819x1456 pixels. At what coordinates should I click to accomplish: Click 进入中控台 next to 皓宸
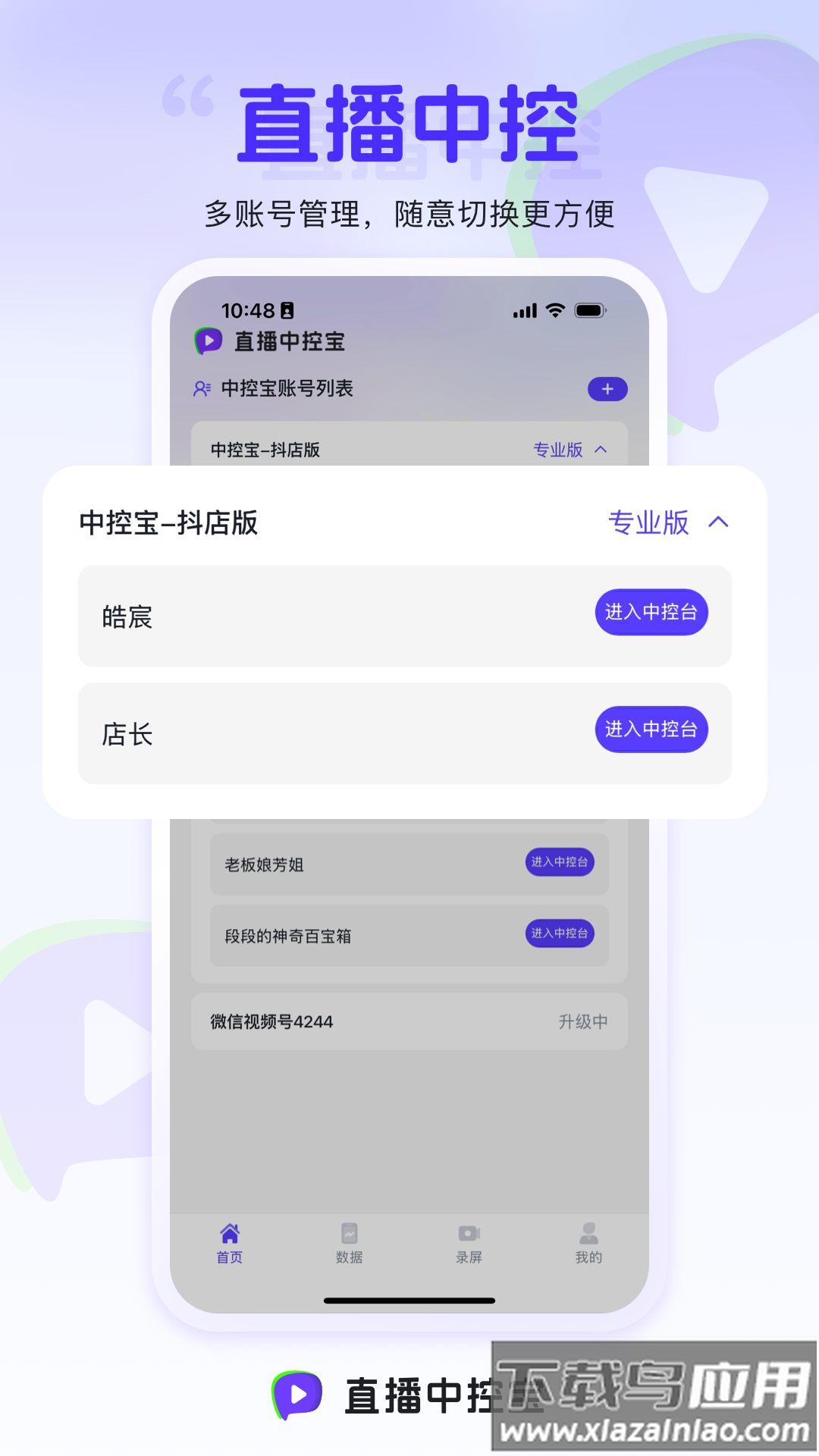click(x=651, y=612)
